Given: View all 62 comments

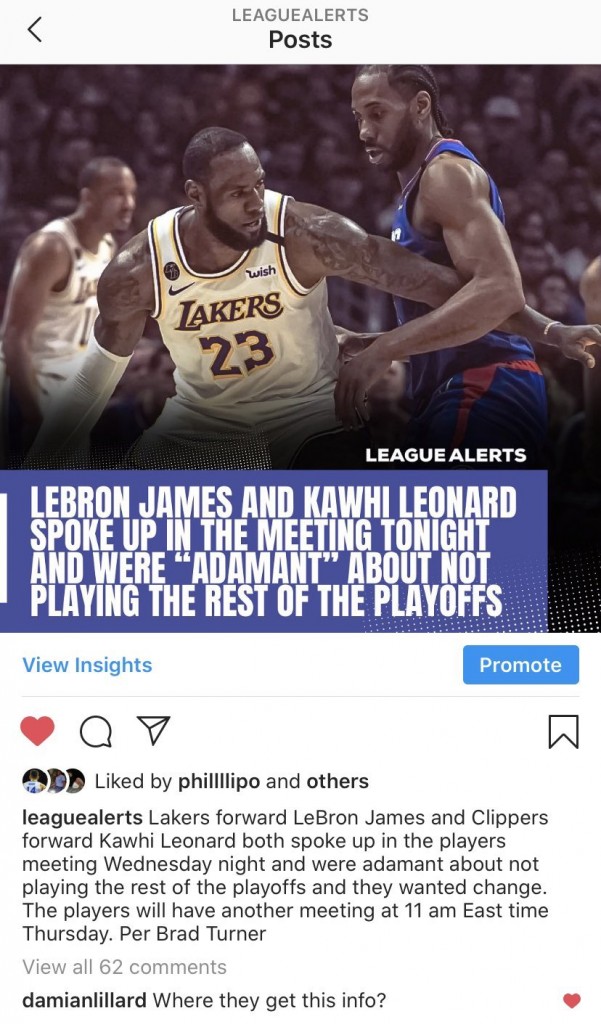Looking at the screenshot, I should (124, 966).
